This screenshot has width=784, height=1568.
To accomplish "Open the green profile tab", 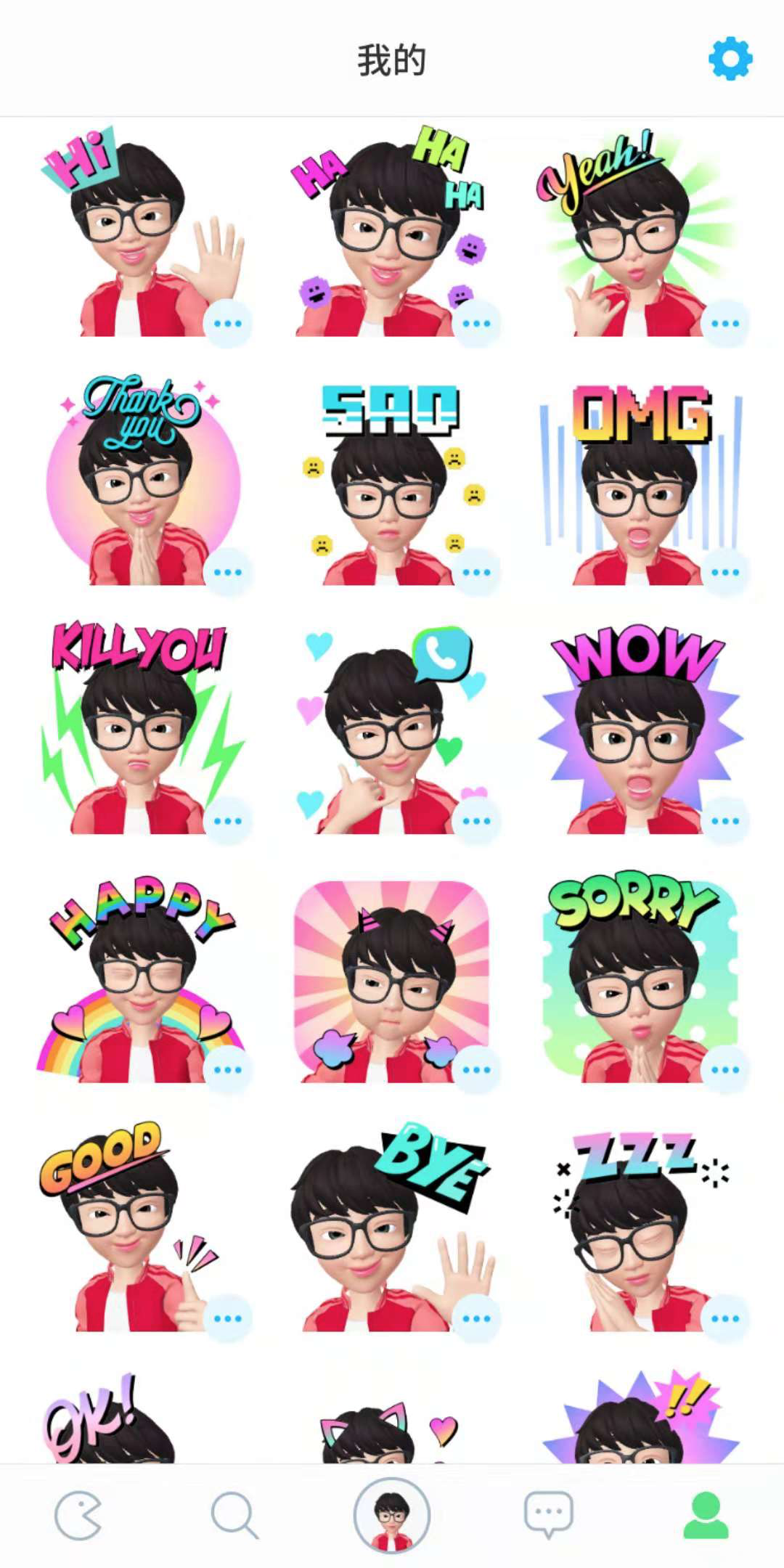I will tap(706, 1516).
